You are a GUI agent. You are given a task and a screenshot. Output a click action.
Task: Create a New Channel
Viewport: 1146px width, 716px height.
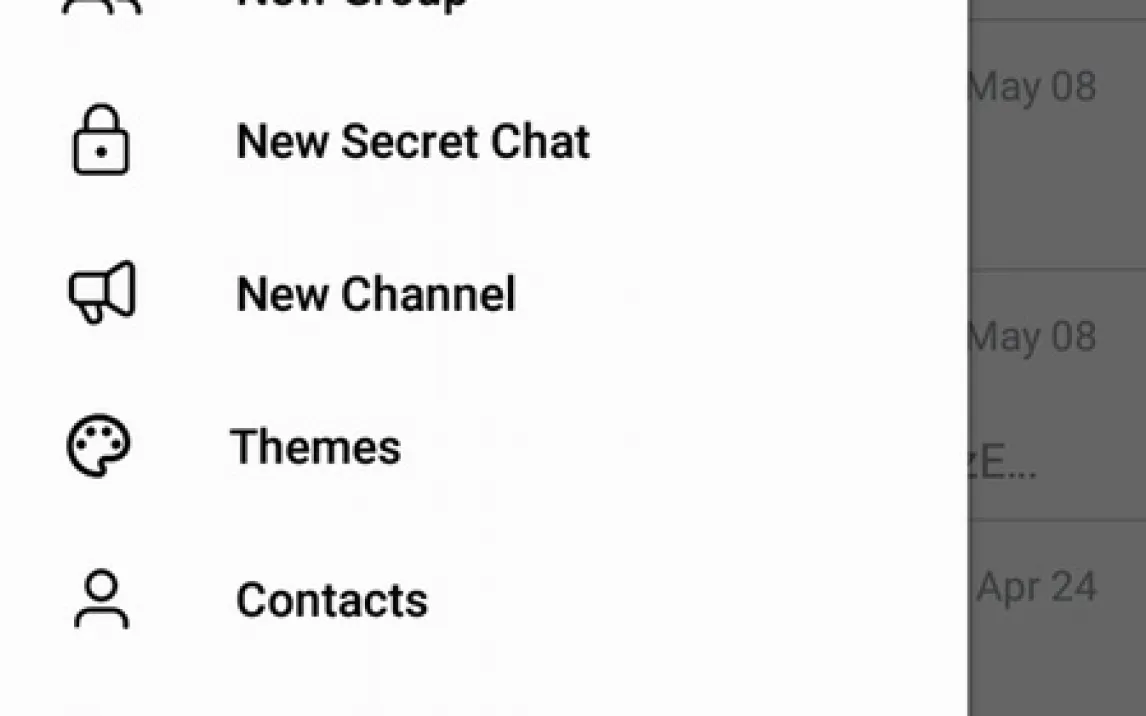pos(375,295)
